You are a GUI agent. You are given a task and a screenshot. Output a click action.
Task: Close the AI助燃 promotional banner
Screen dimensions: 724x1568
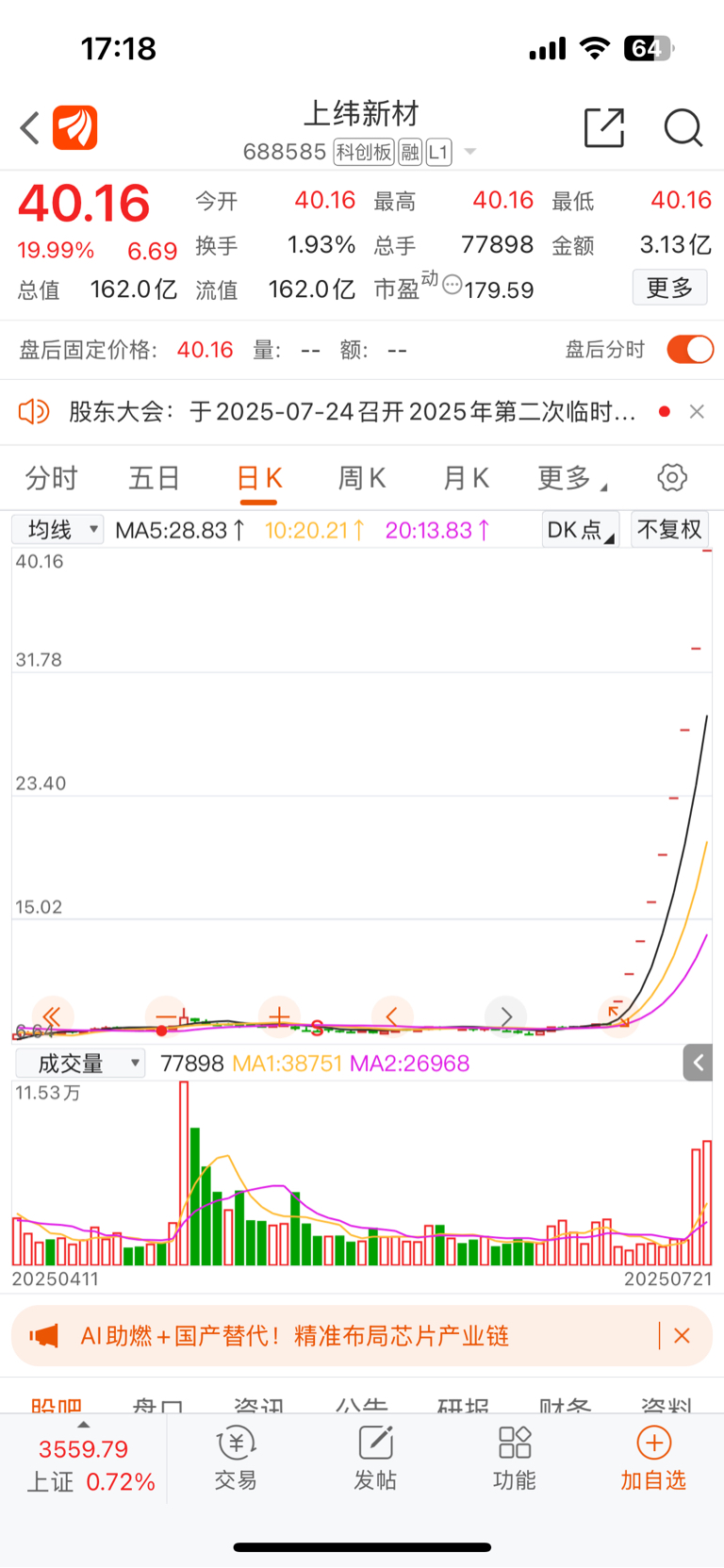tap(683, 1336)
